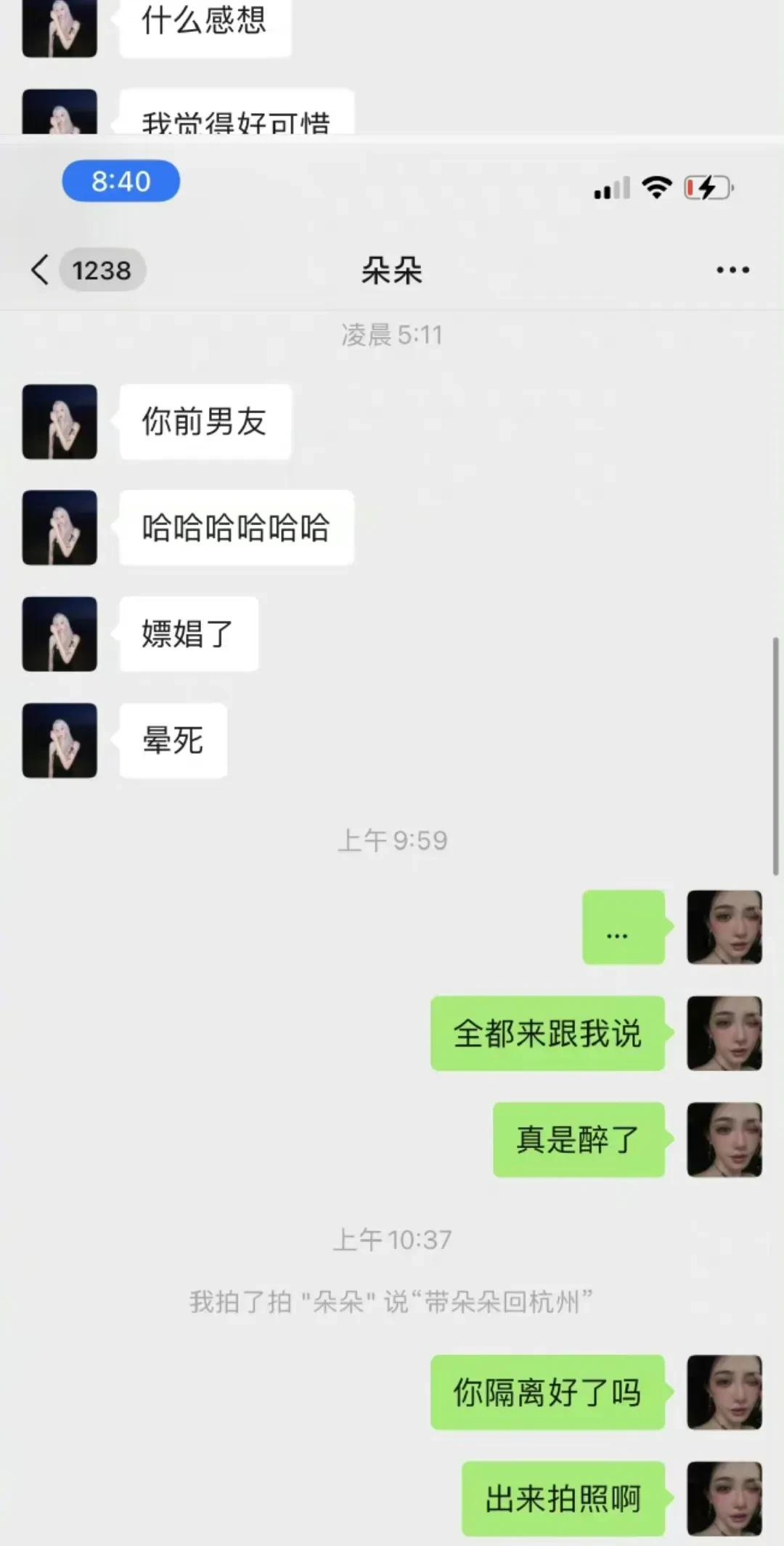
Task: Tap the 1238 unread count badge
Action: point(102,269)
